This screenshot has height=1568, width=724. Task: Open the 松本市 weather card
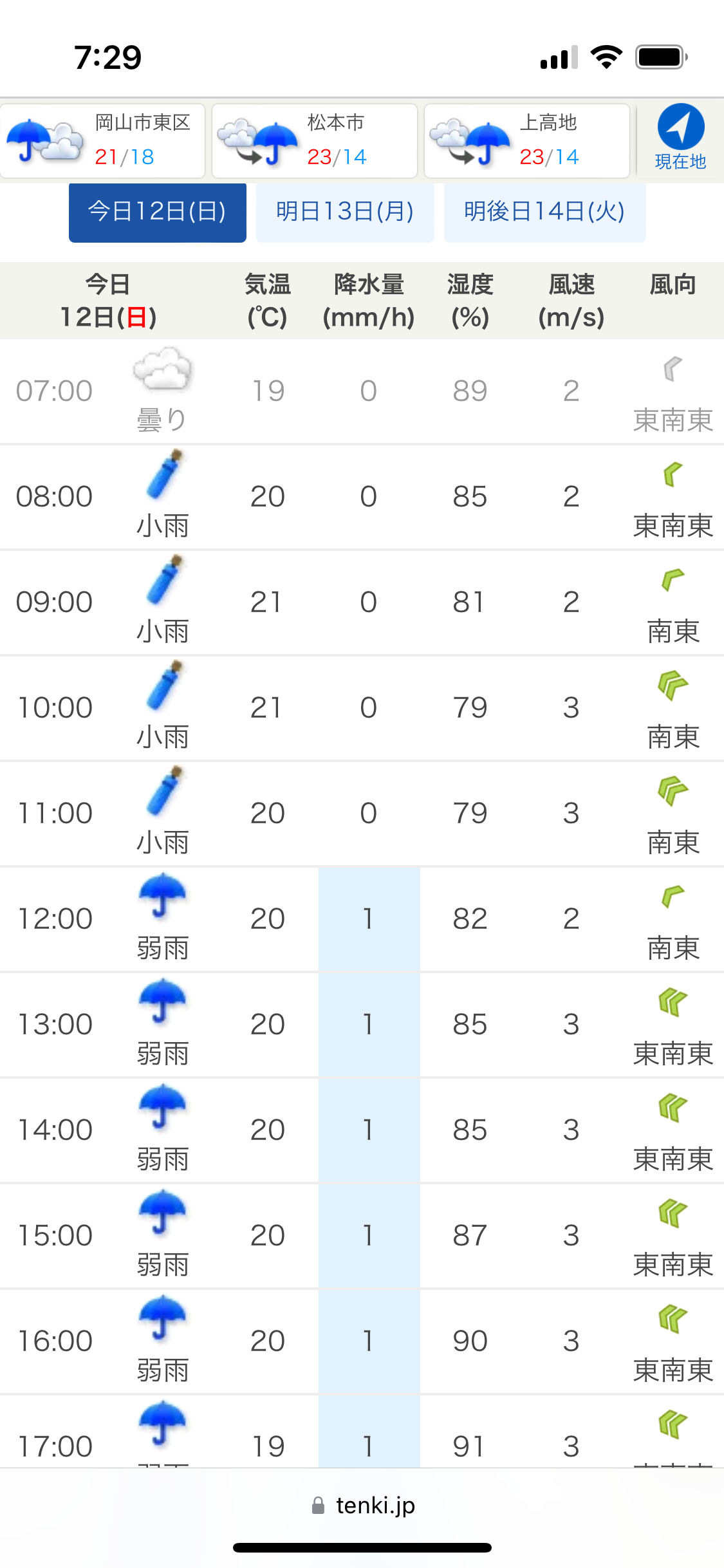[315, 140]
